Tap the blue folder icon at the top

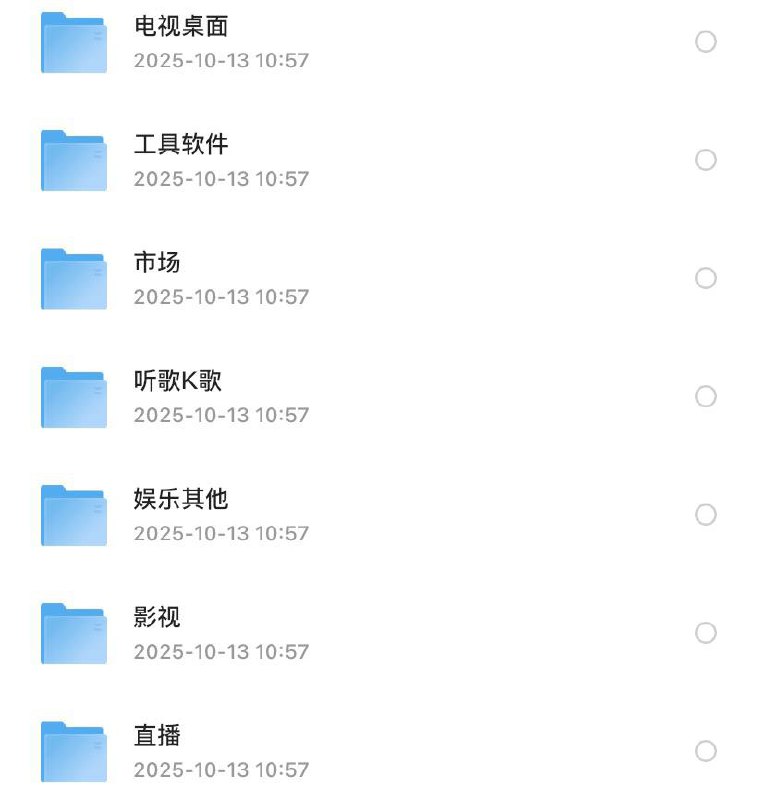(x=71, y=42)
